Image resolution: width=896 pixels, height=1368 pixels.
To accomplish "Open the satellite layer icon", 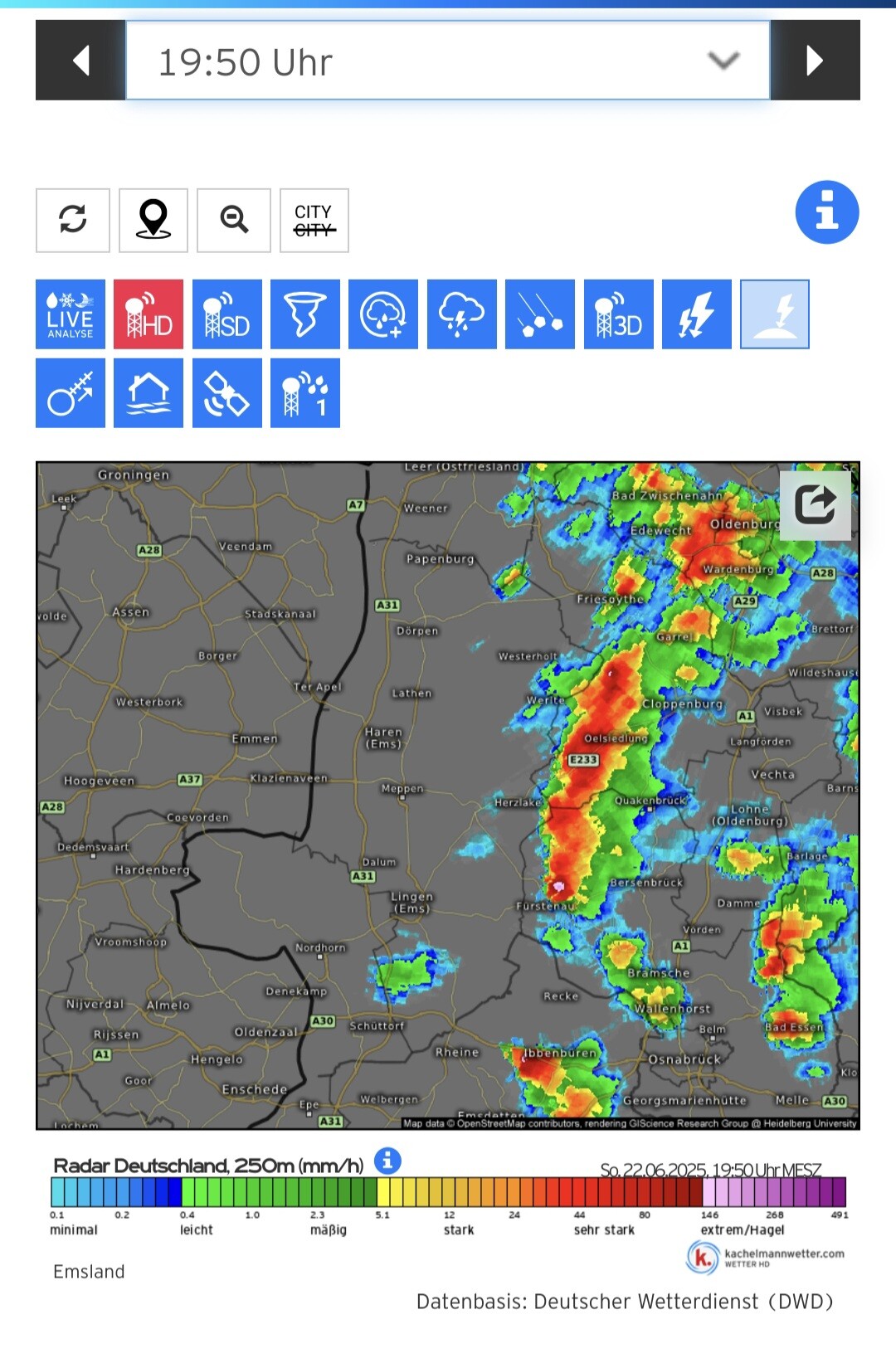I will pos(227,393).
